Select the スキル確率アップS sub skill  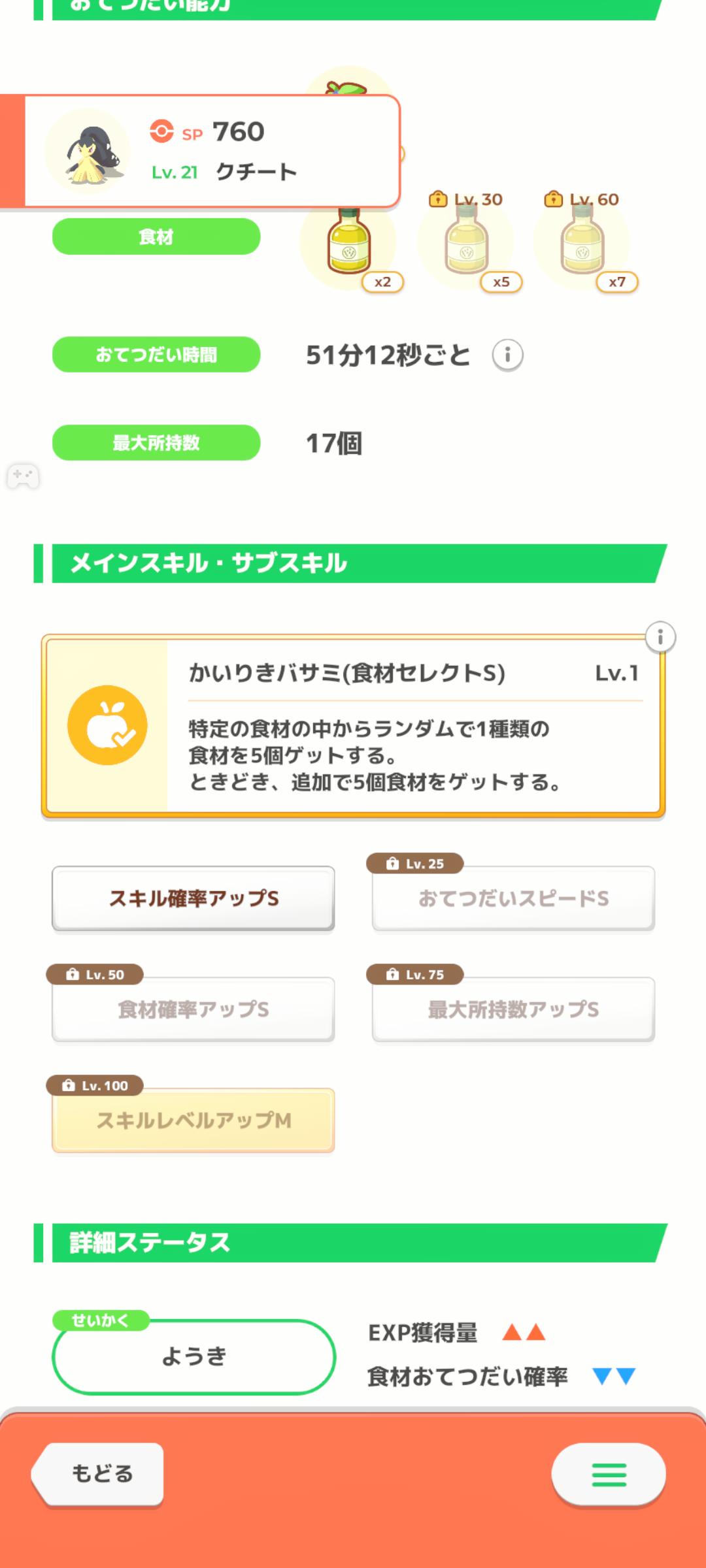(193, 898)
